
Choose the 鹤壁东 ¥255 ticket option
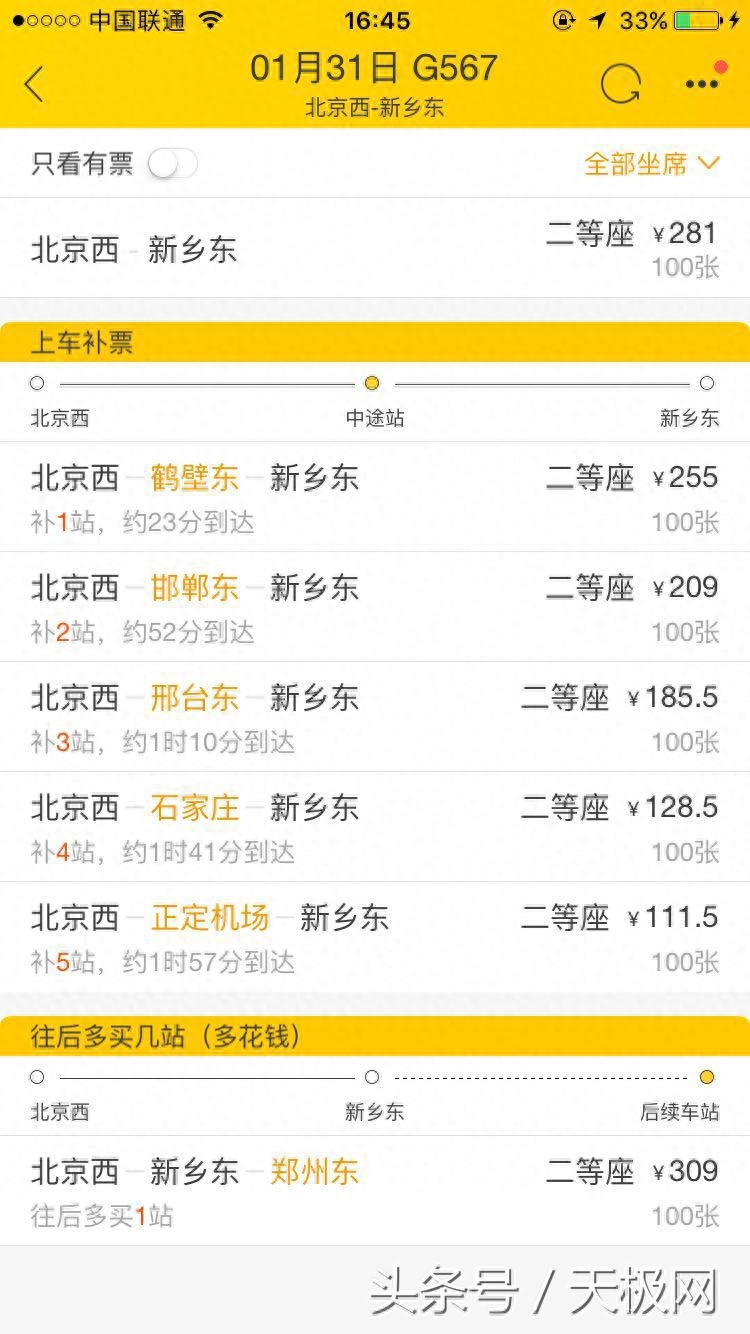[375, 497]
